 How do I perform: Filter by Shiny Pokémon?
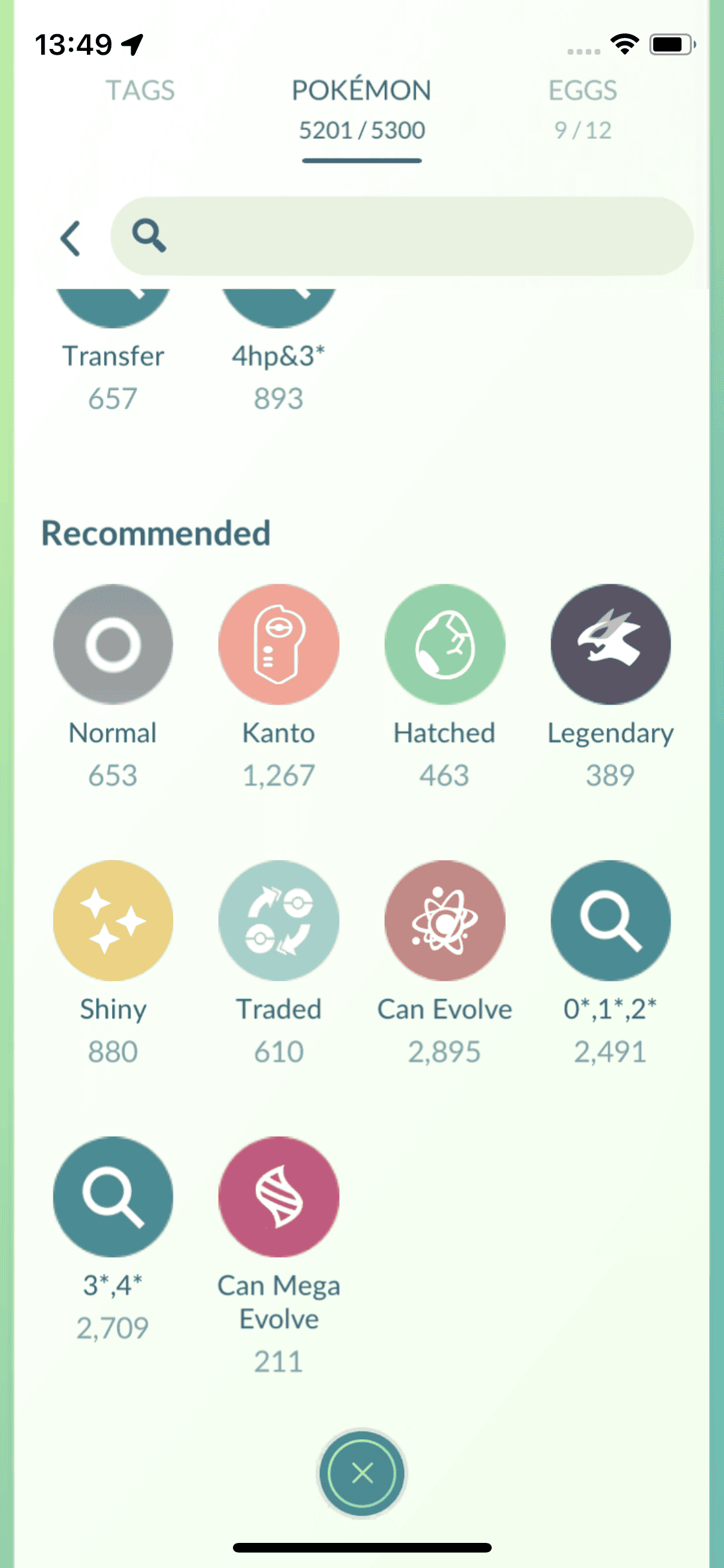[x=113, y=920]
